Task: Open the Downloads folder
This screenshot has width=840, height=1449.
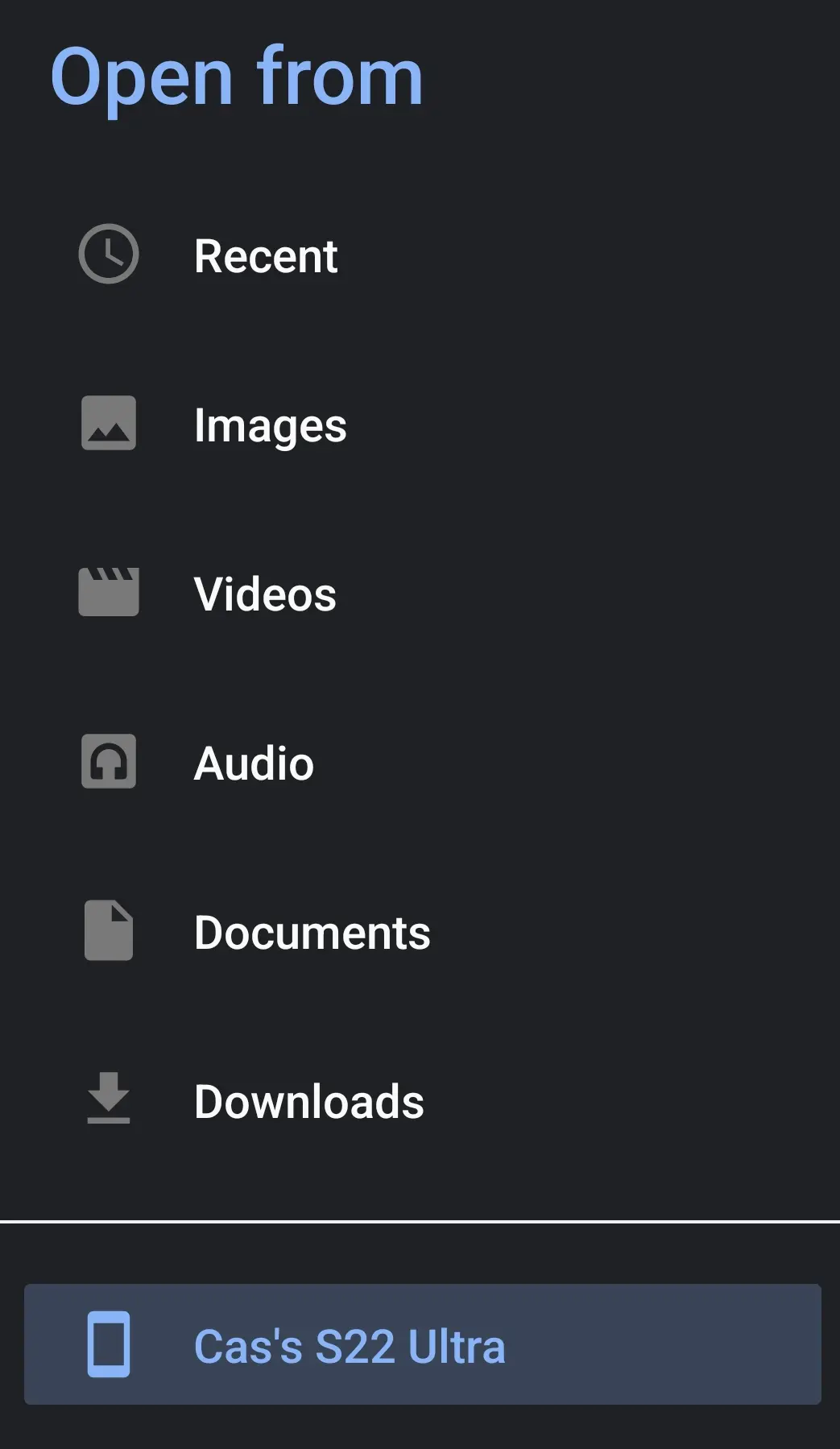Action: [x=420, y=1100]
